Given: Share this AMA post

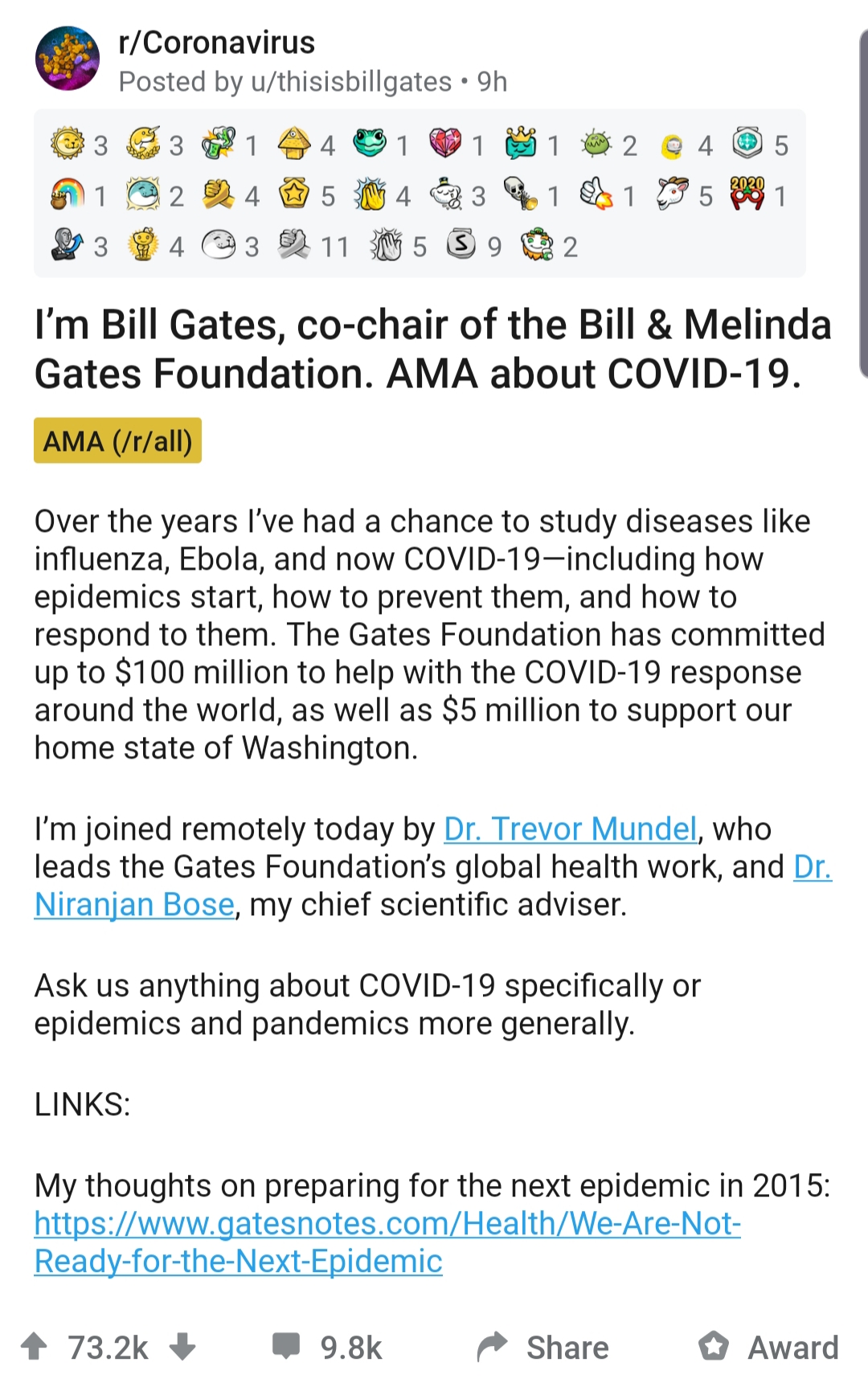Looking at the screenshot, I should [x=543, y=1347].
